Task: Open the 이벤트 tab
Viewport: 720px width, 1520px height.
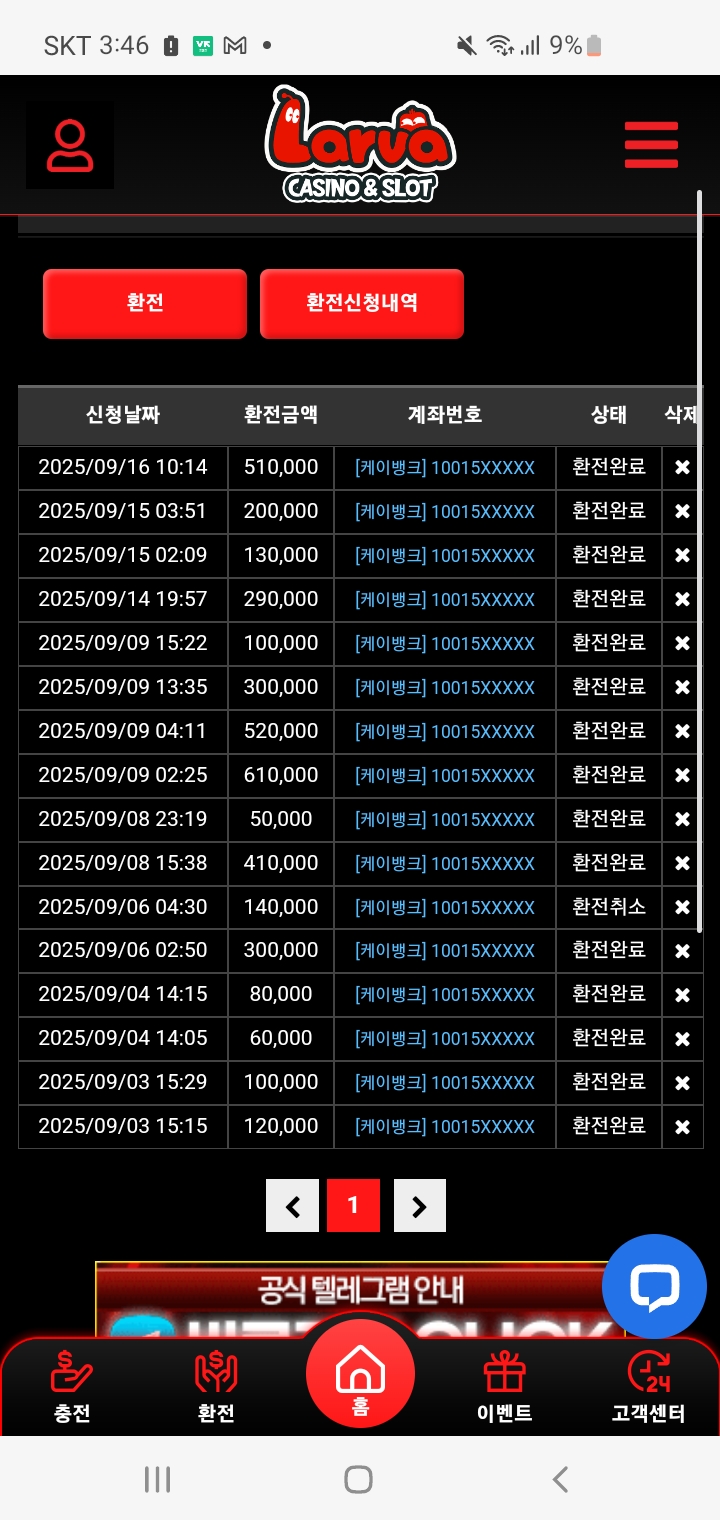Action: (505, 1386)
